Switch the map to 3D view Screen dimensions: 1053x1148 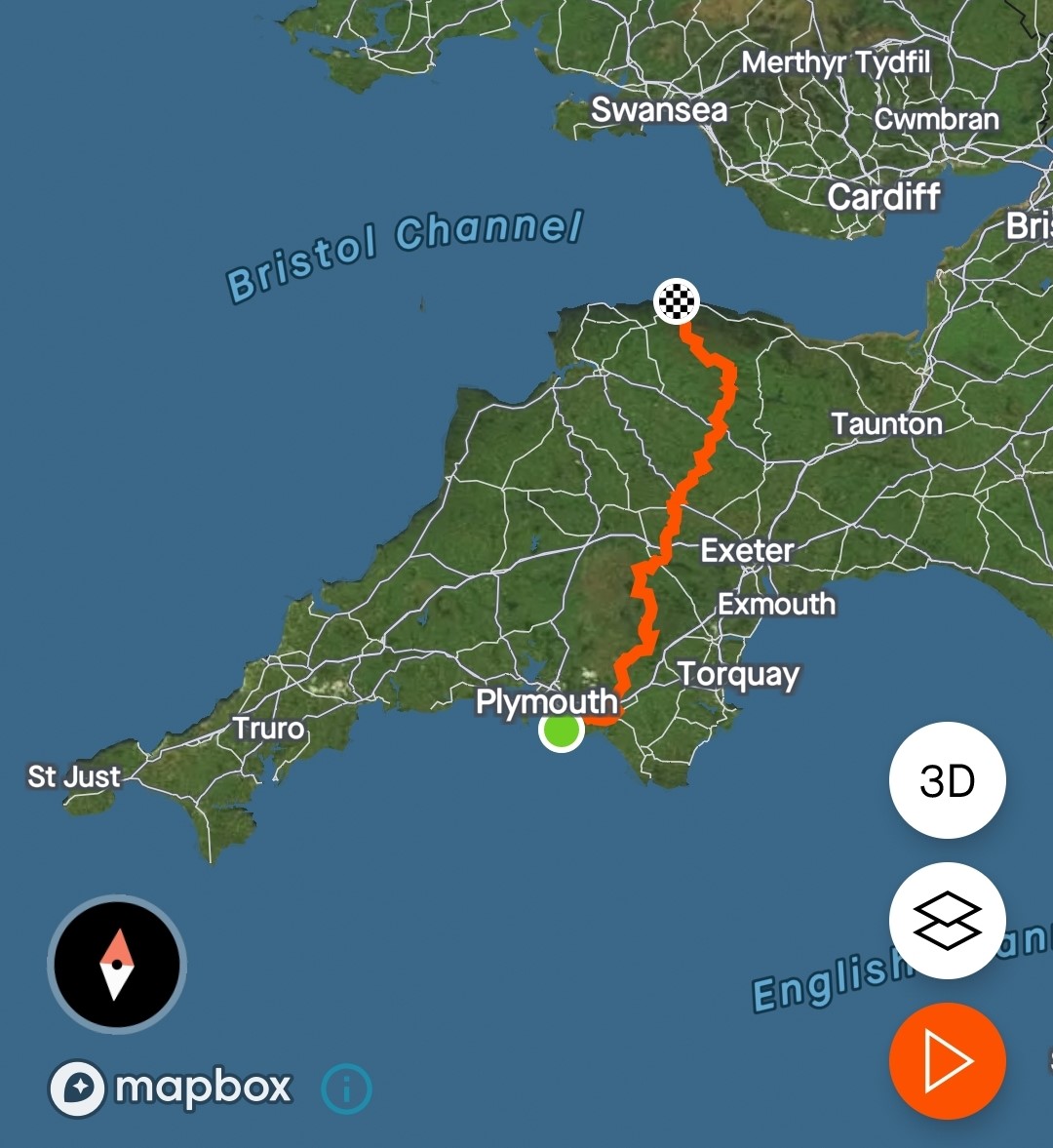click(x=947, y=780)
